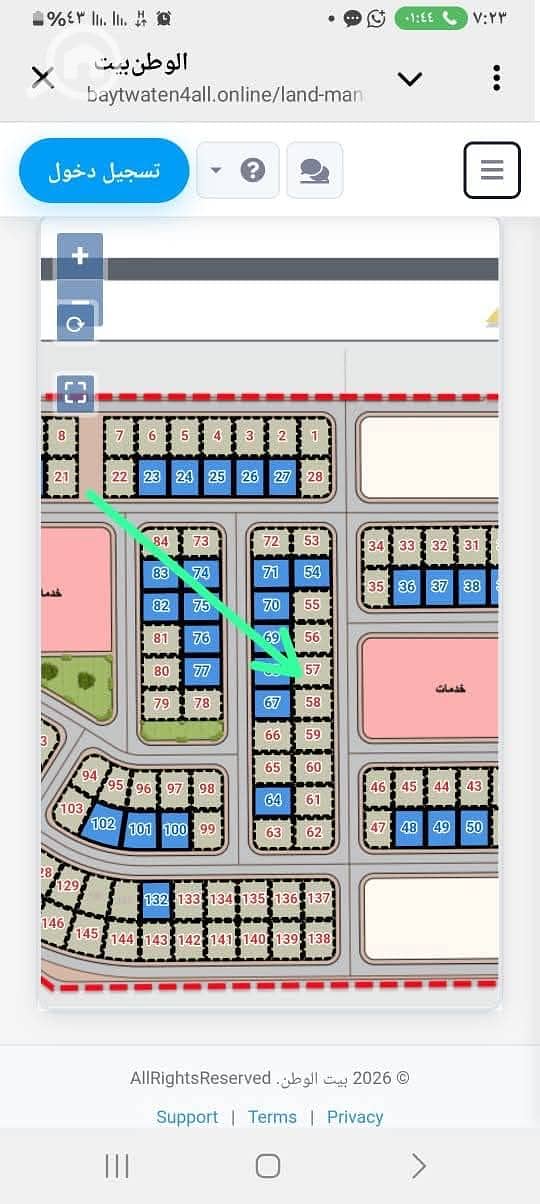Show recent apps
The image size is (540, 1204).
click(x=118, y=1166)
